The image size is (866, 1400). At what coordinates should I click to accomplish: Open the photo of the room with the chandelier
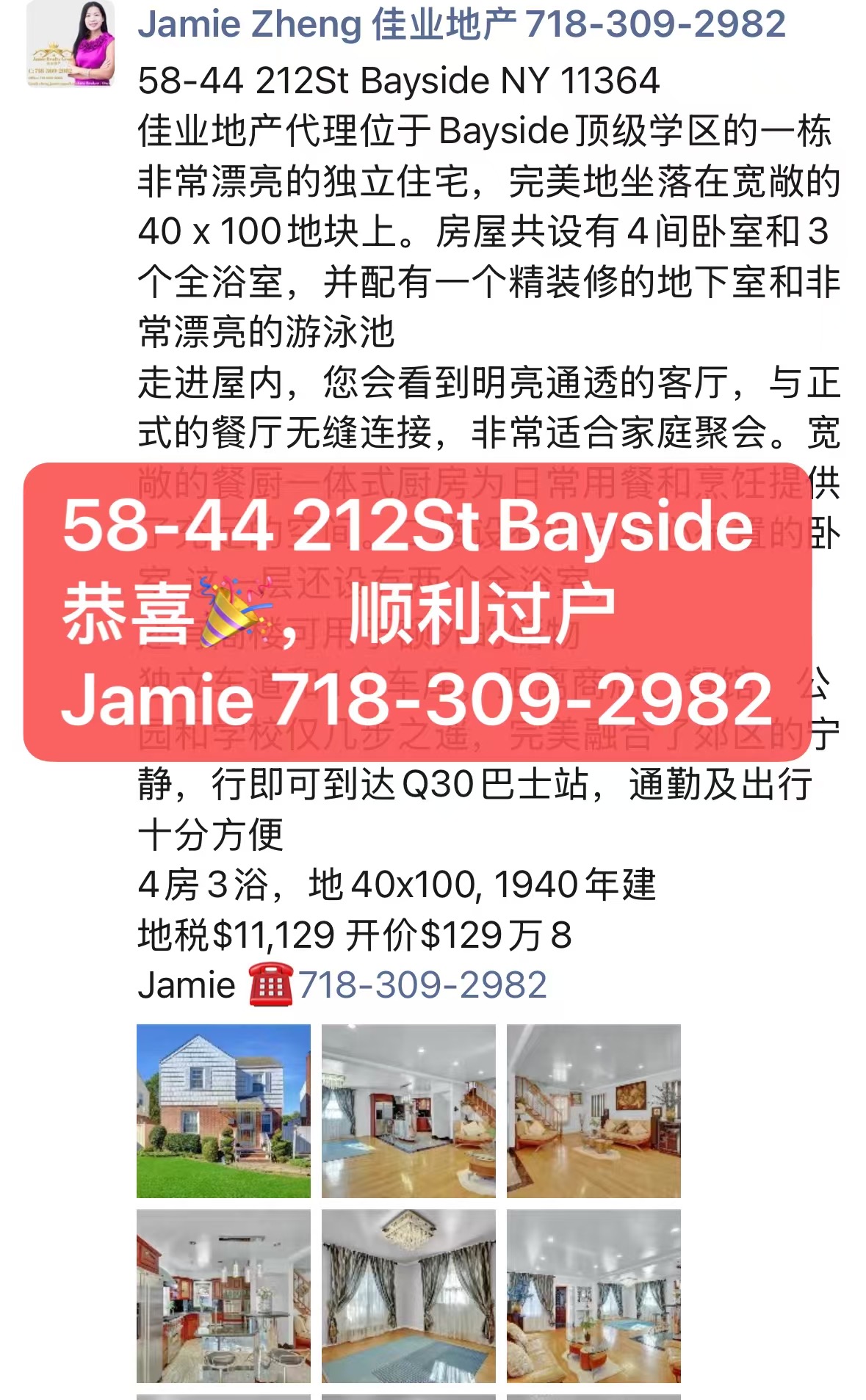point(408,1296)
